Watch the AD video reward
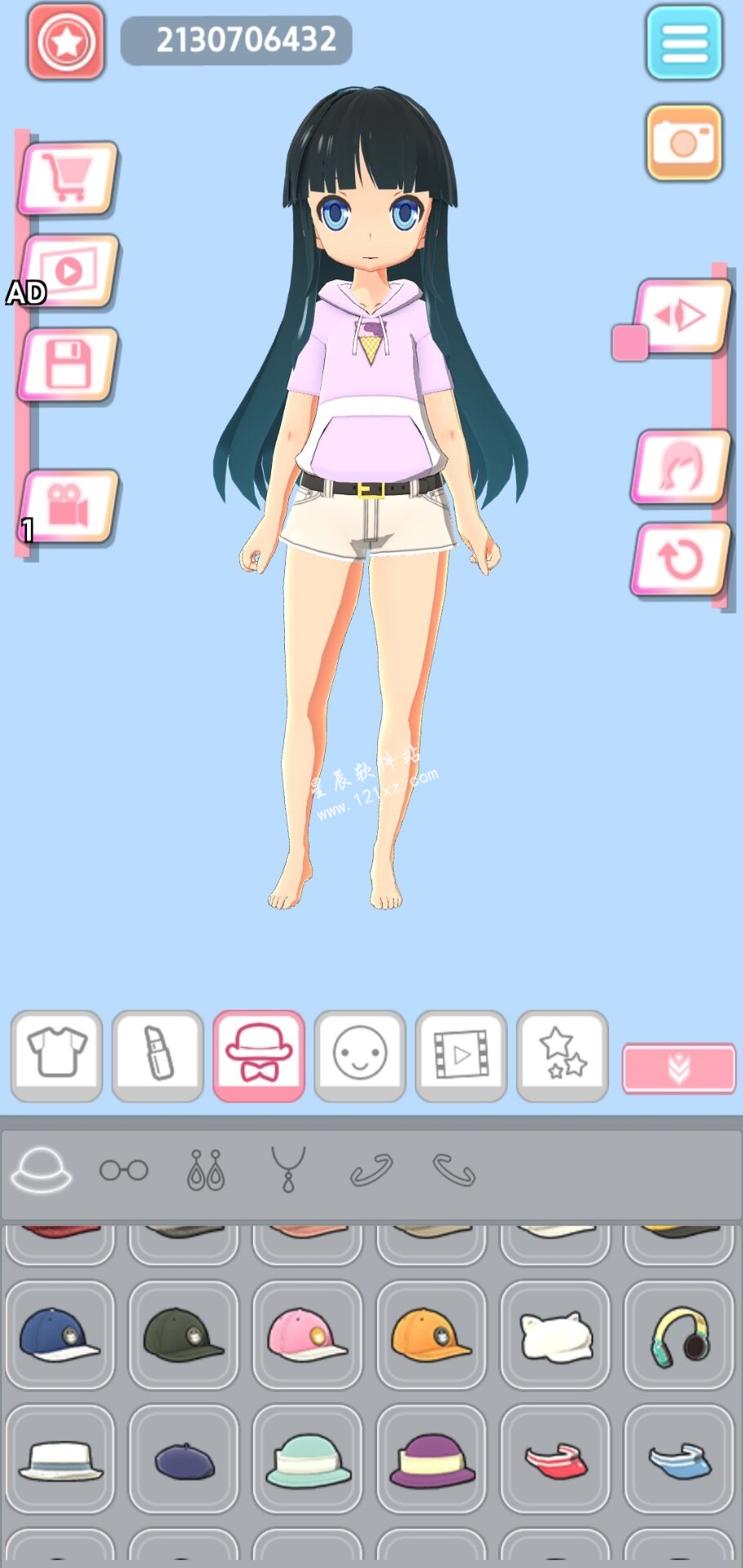Image resolution: width=743 pixels, height=1568 pixels. 69,271
